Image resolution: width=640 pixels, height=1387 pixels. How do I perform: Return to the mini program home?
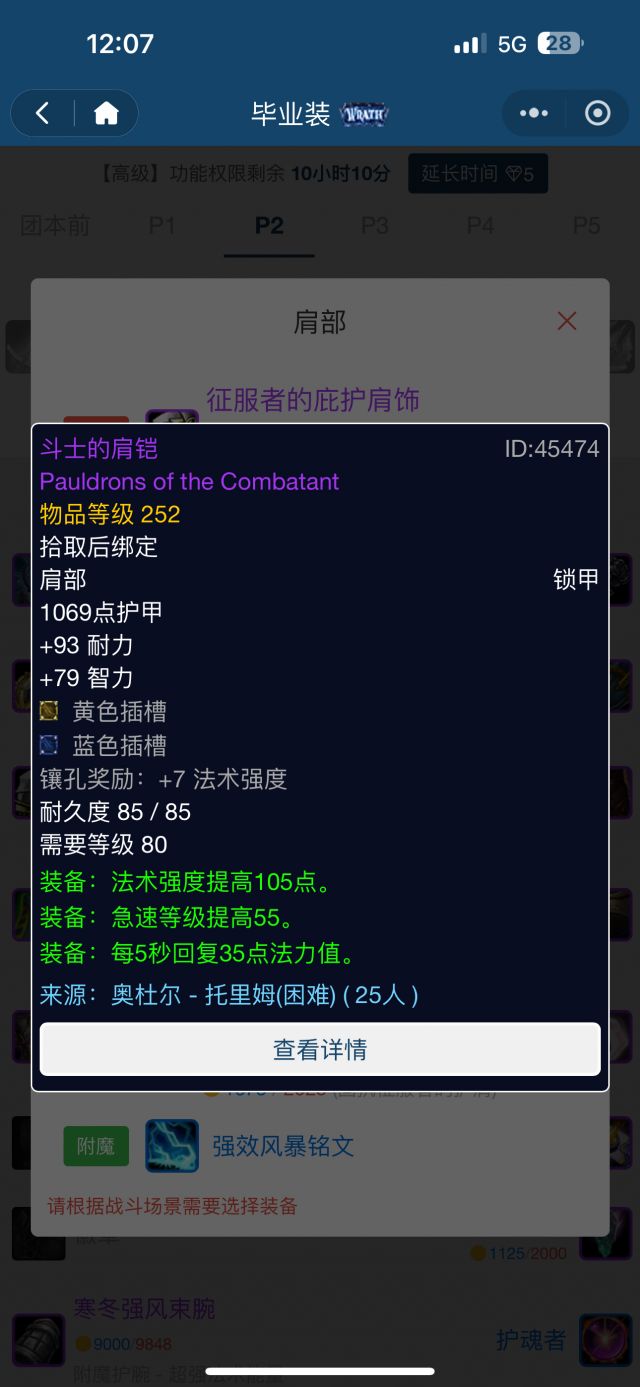click(106, 114)
